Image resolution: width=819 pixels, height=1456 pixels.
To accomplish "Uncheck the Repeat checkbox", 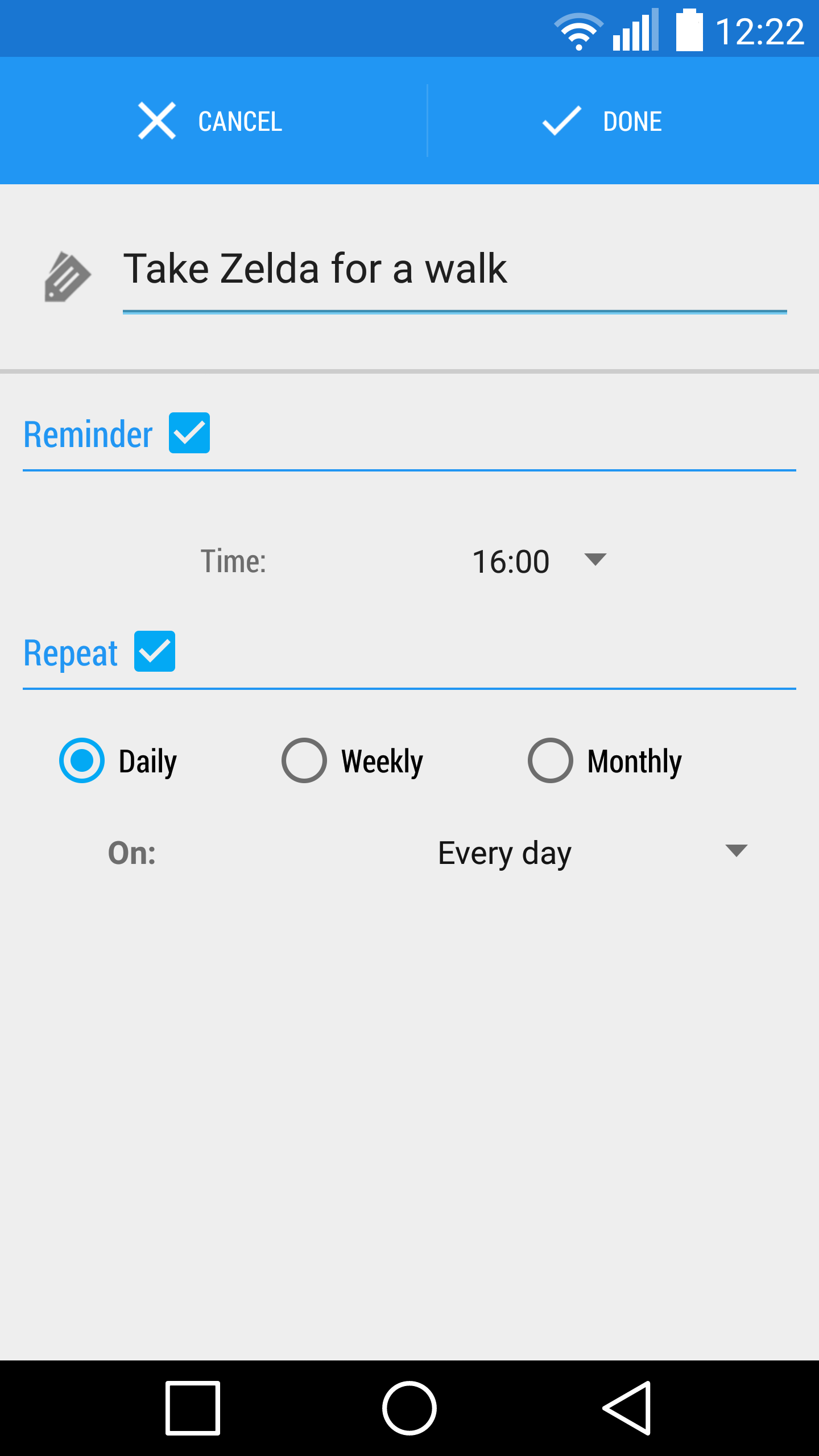I will (155, 651).
